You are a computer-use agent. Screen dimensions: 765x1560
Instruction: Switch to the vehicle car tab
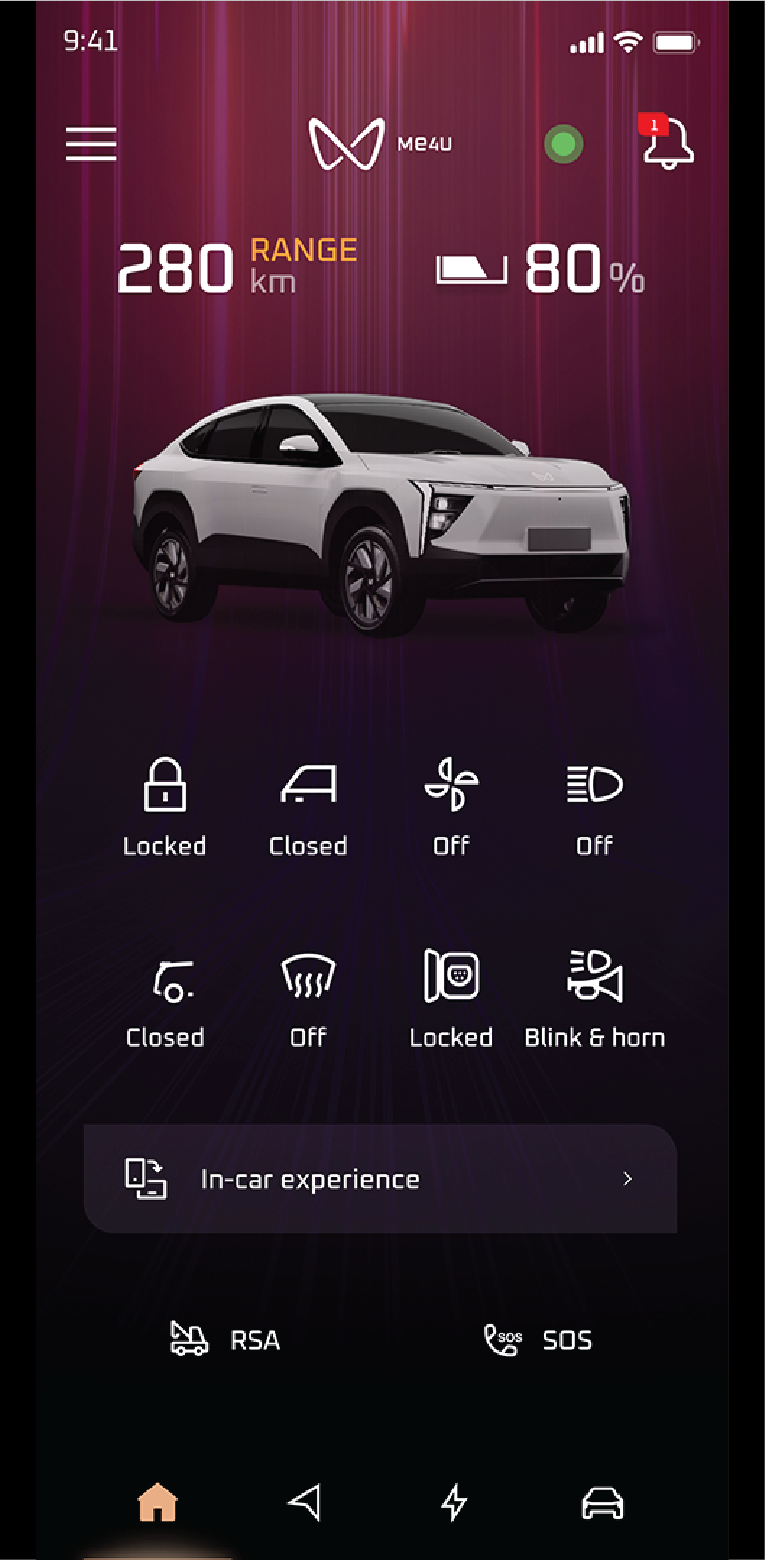point(603,1502)
